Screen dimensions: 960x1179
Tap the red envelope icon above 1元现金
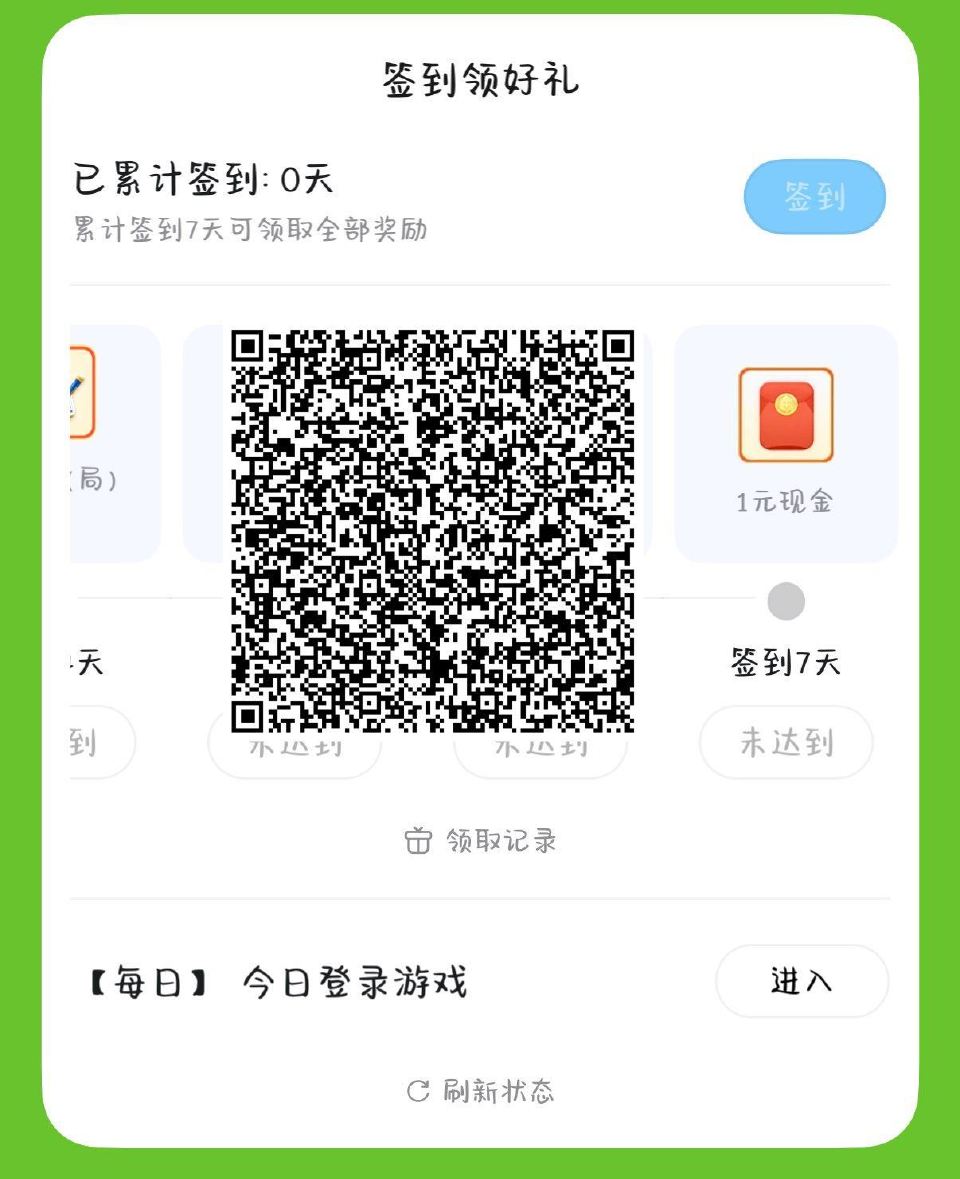pos(786,415)
